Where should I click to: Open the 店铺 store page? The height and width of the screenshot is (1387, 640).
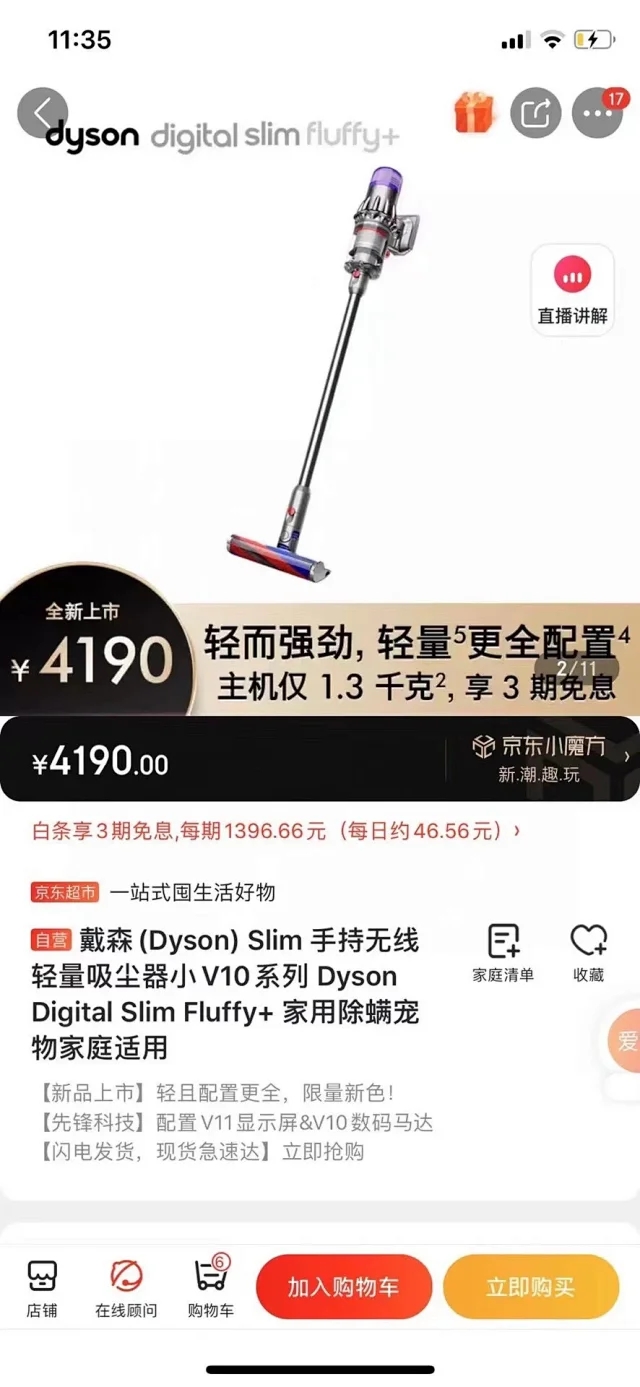(x=42, y=1288)
